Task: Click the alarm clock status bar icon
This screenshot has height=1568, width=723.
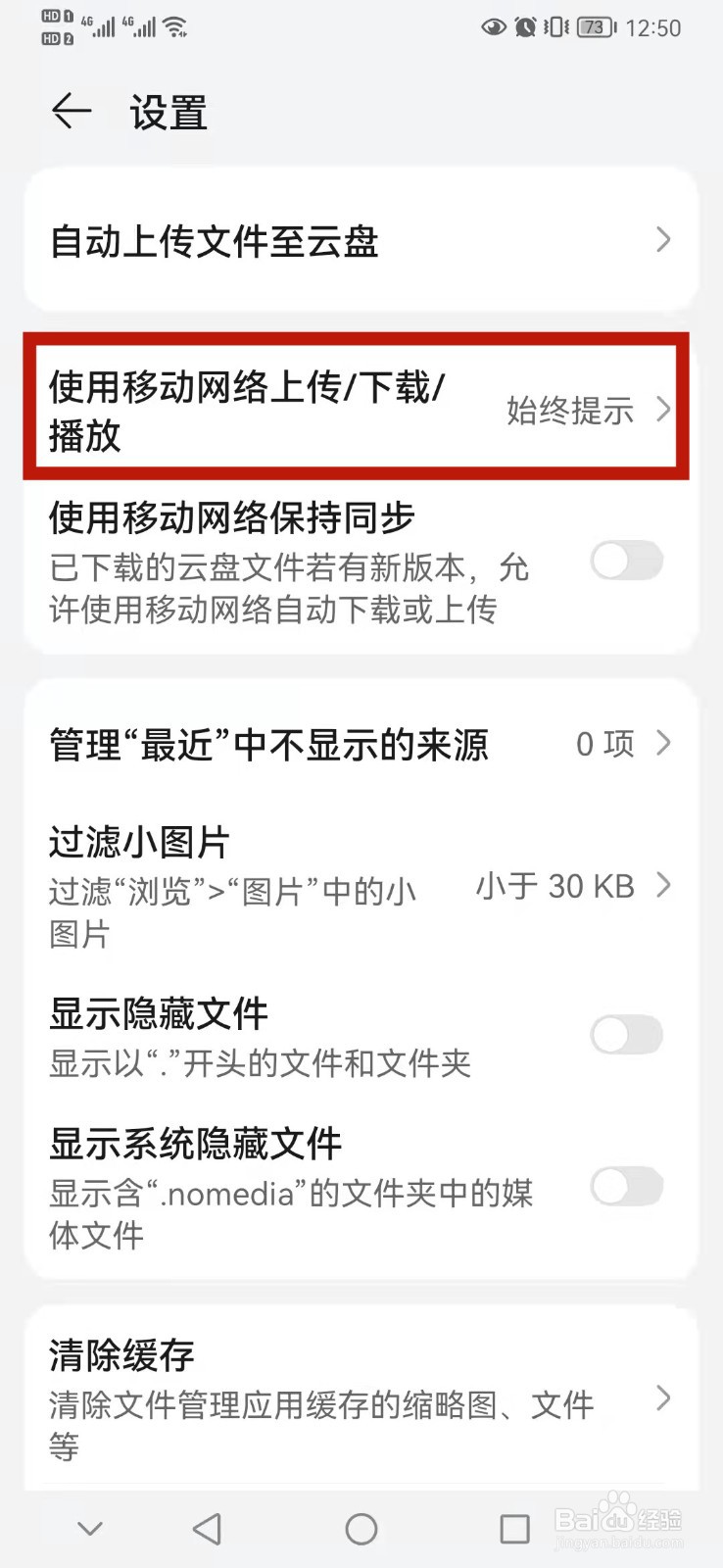Action: [x=526, y=28]
